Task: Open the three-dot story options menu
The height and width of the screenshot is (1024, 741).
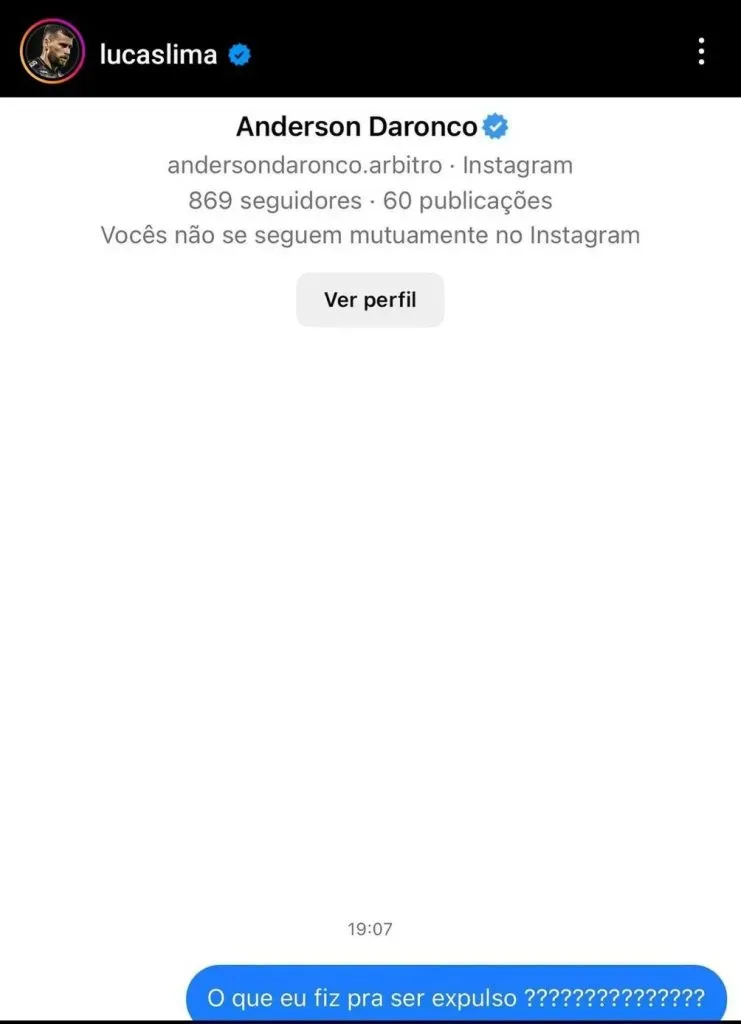Action: (702, 52)
